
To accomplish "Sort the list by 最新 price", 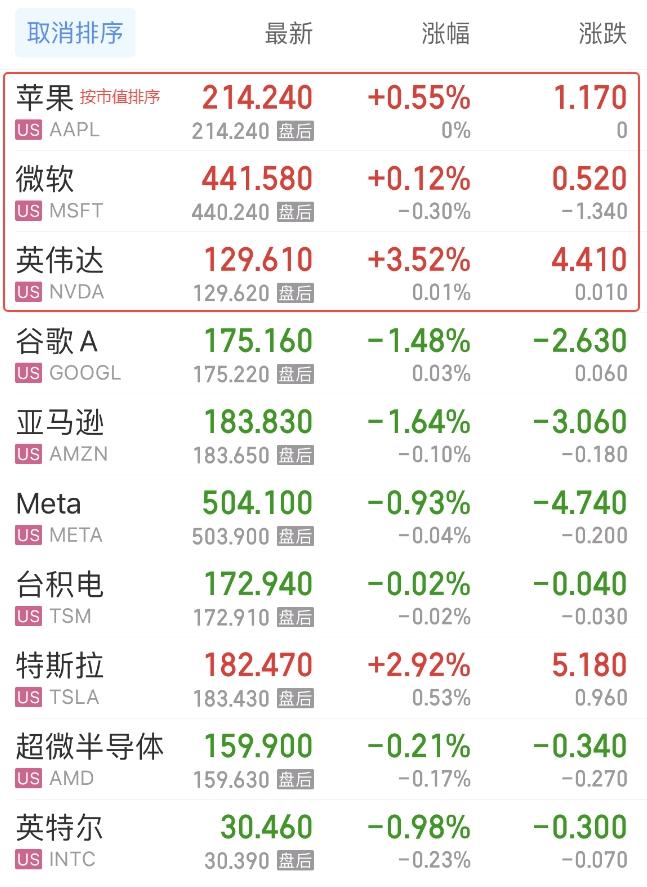I will tap(288, 33).
